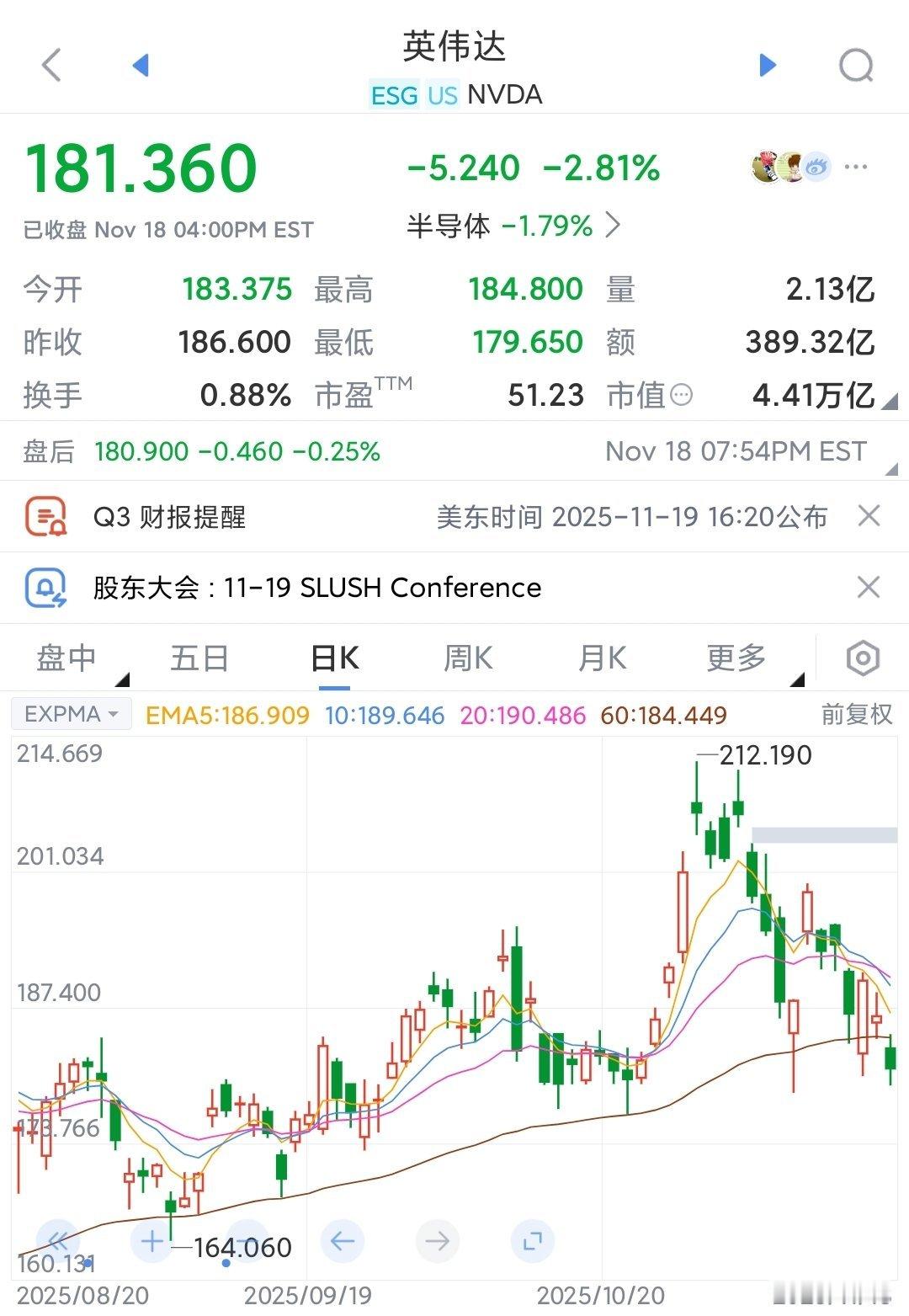
Task: Select the 月K monthly tab
Action: tap(603, 658)
